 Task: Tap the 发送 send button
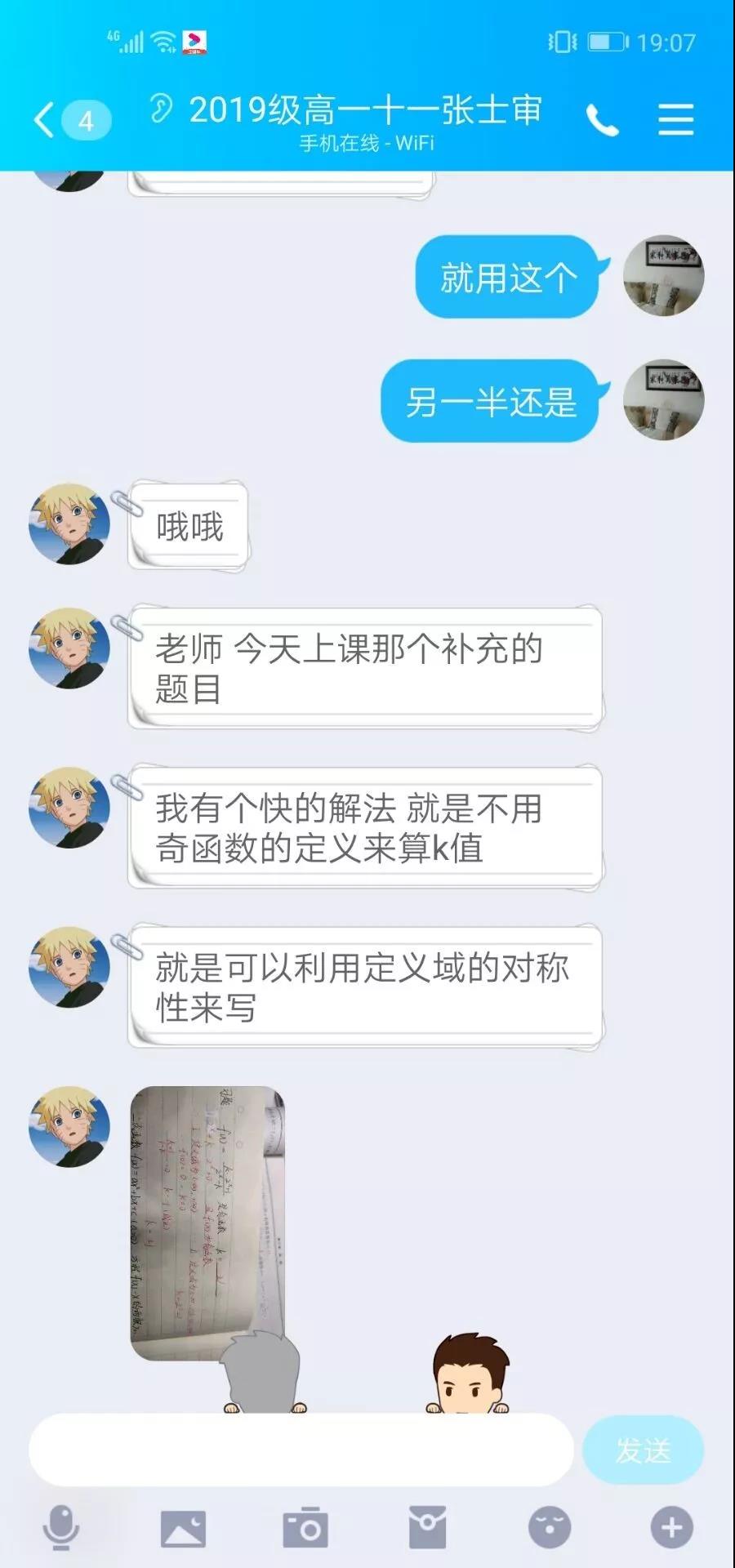click(x=643, y=1450)
